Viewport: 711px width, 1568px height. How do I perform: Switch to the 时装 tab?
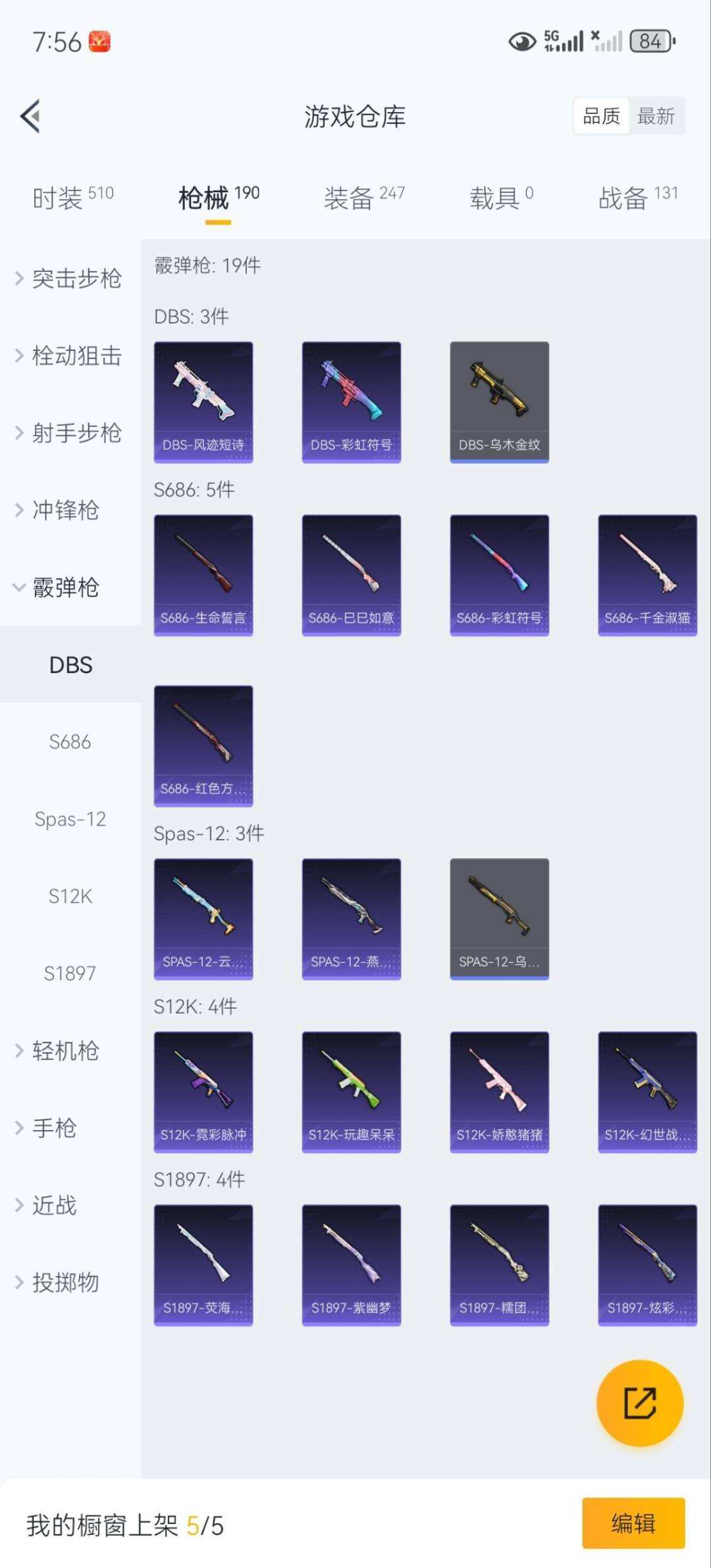[72, 197]
